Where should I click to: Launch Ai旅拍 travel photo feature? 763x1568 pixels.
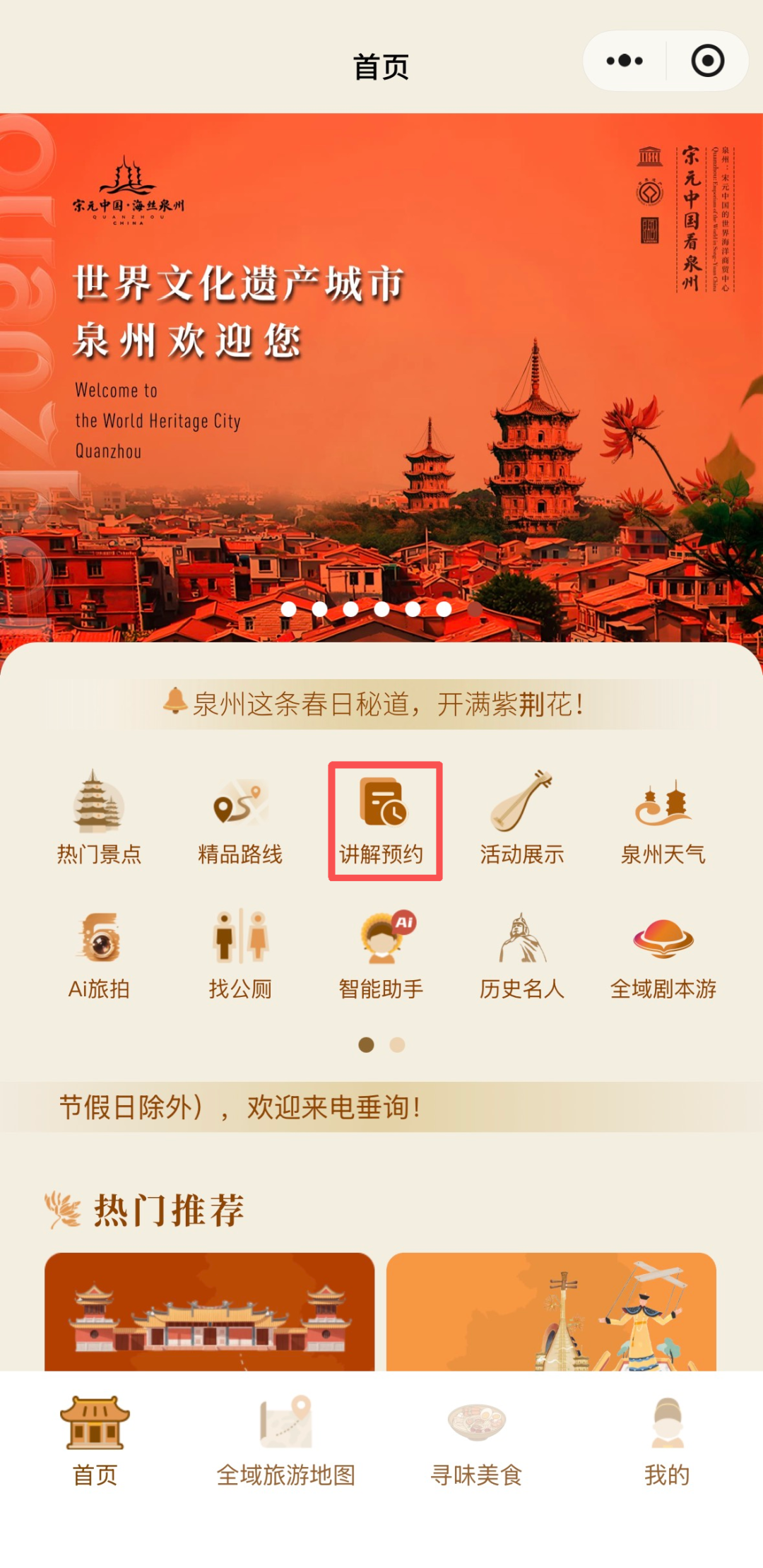tap(99, 954)
